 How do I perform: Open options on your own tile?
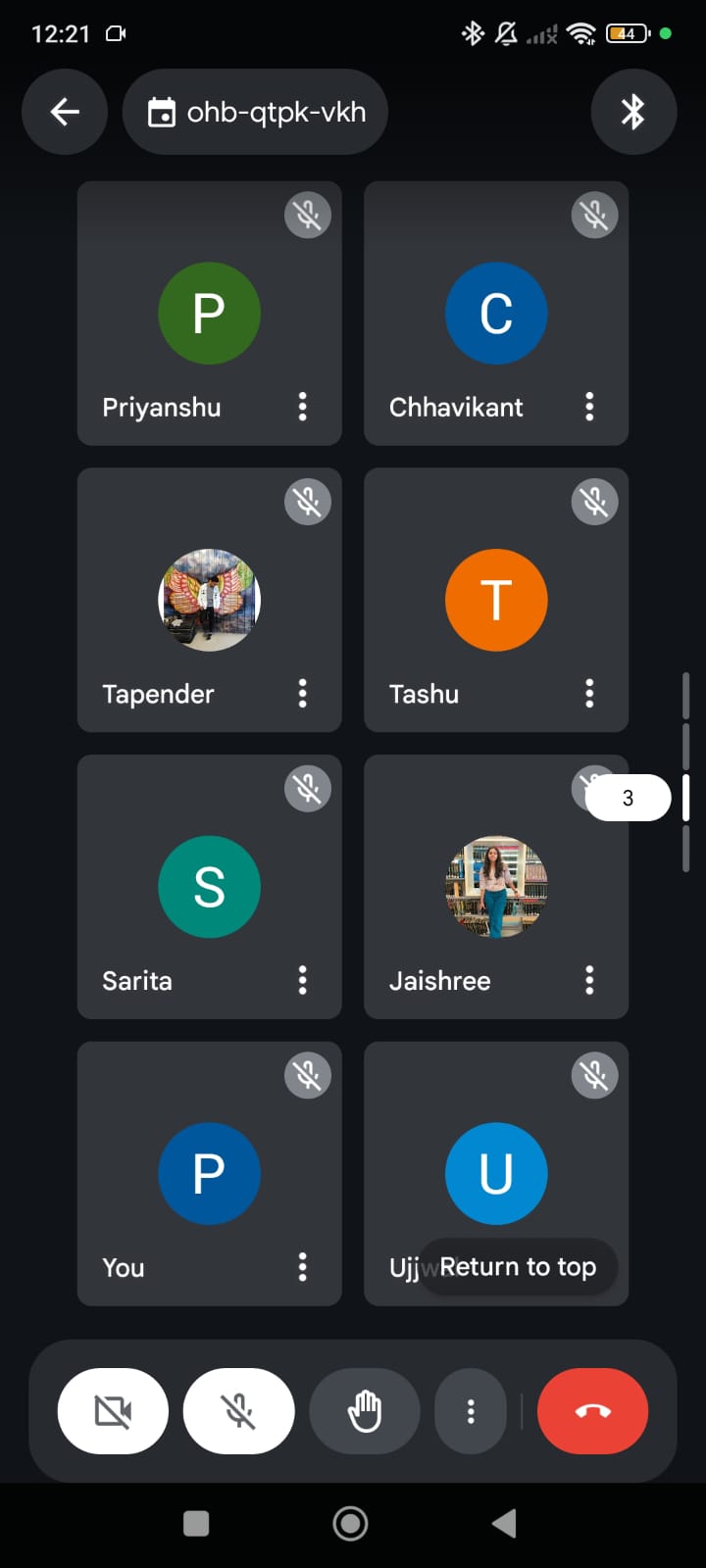[x=303, y=1267]
